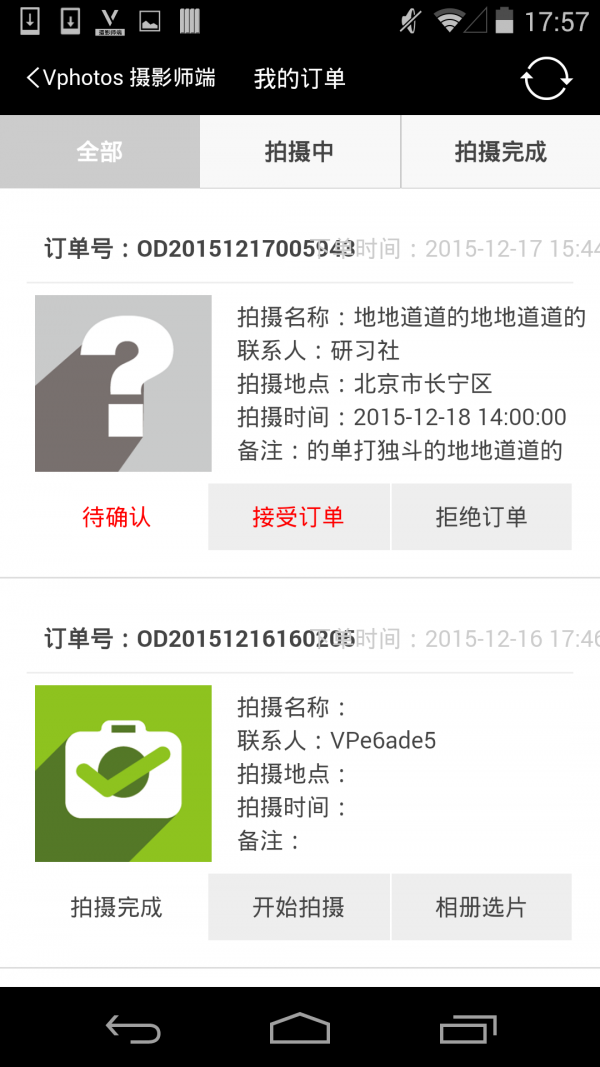The image size is (600, 1067).
Task: Tap 拒绝订单 to reject the order
Action: [x=481, y=517]
